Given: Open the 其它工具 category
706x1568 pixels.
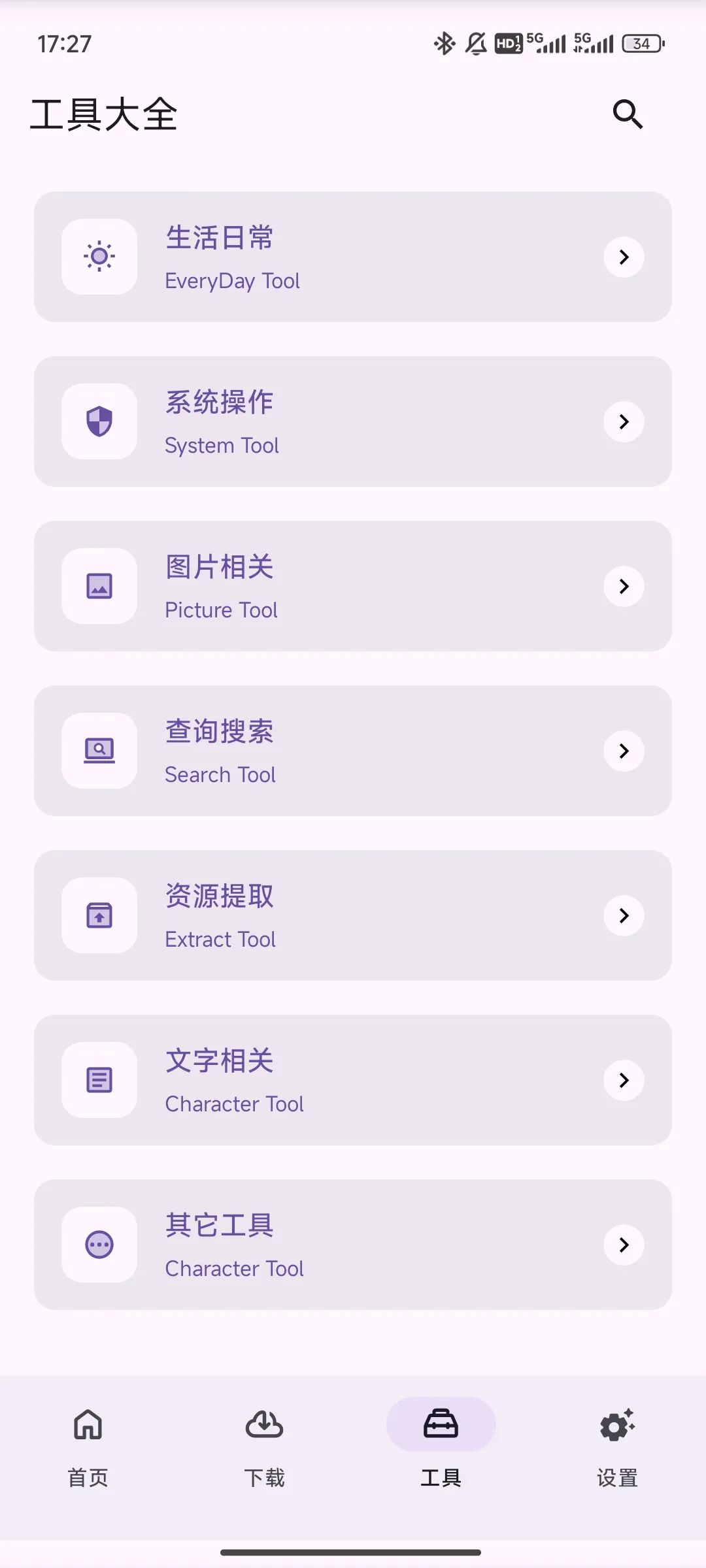Looking at the screenshot, I should click(x=353, y=1245).
